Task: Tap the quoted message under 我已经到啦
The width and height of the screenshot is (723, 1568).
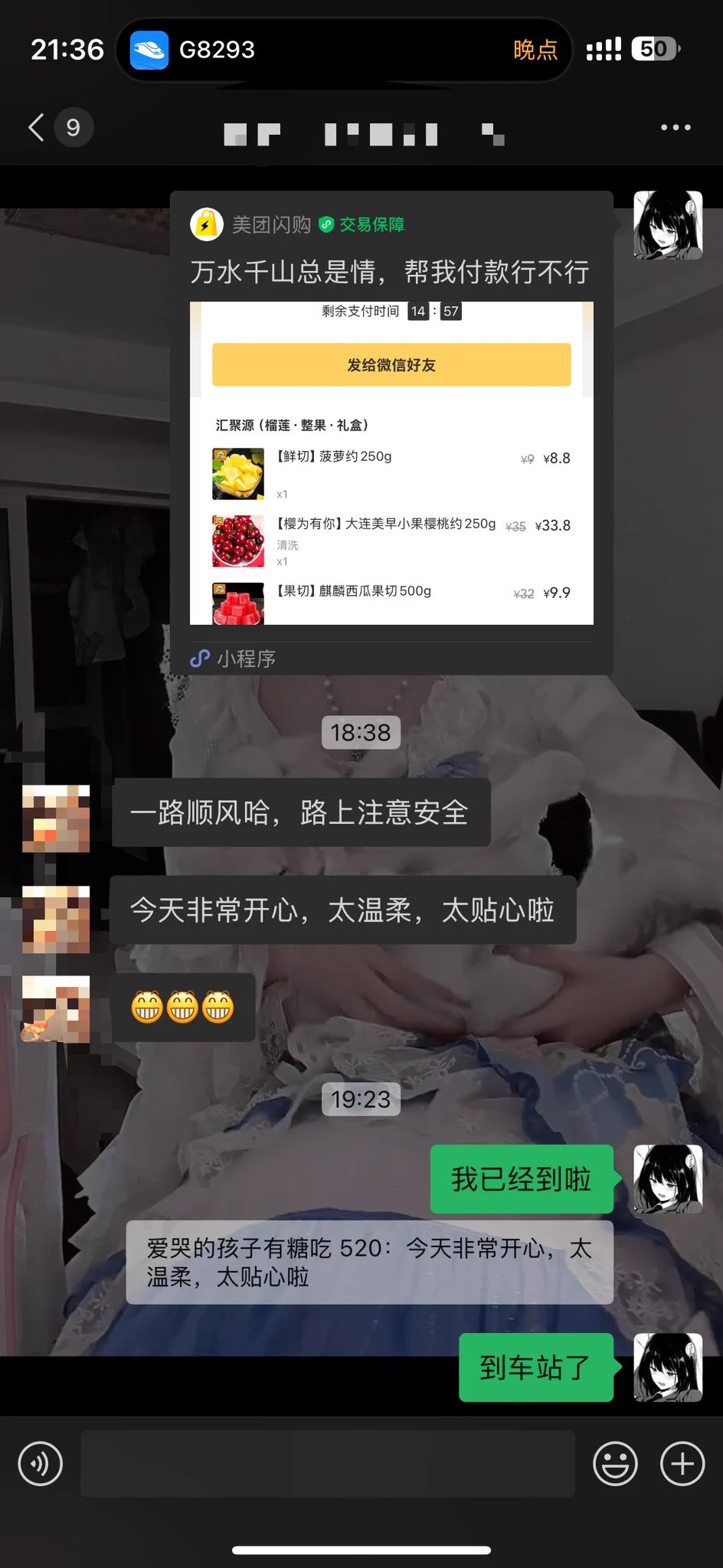Action: click(x=369, y=1262)
